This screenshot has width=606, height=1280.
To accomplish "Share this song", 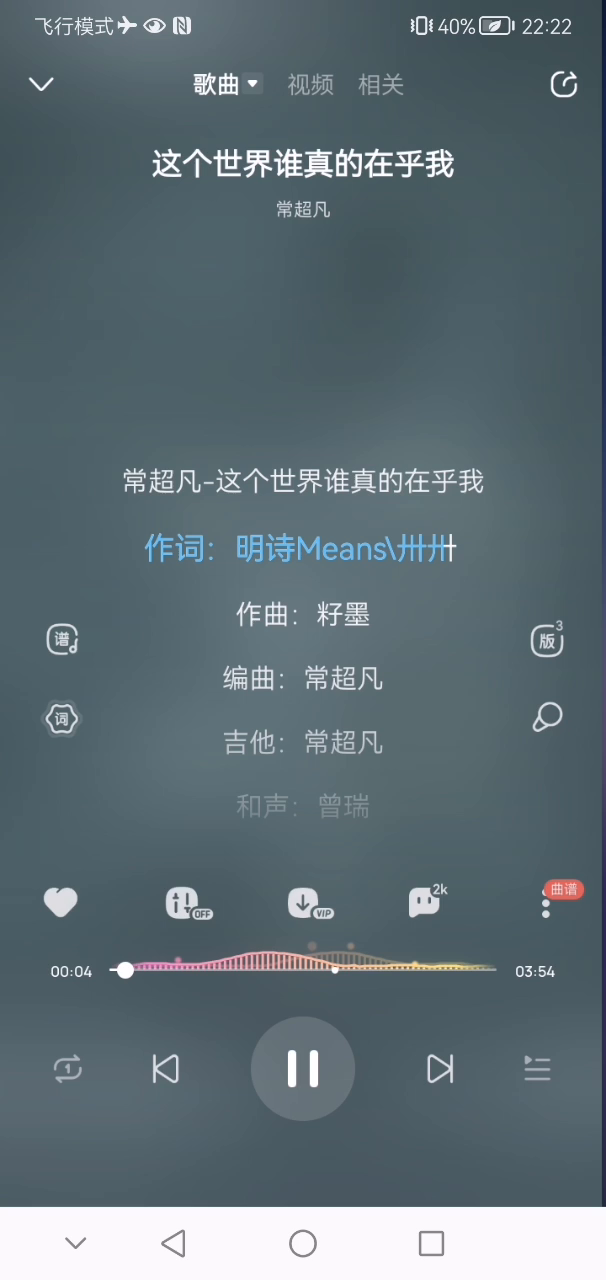I will (564, 84).
